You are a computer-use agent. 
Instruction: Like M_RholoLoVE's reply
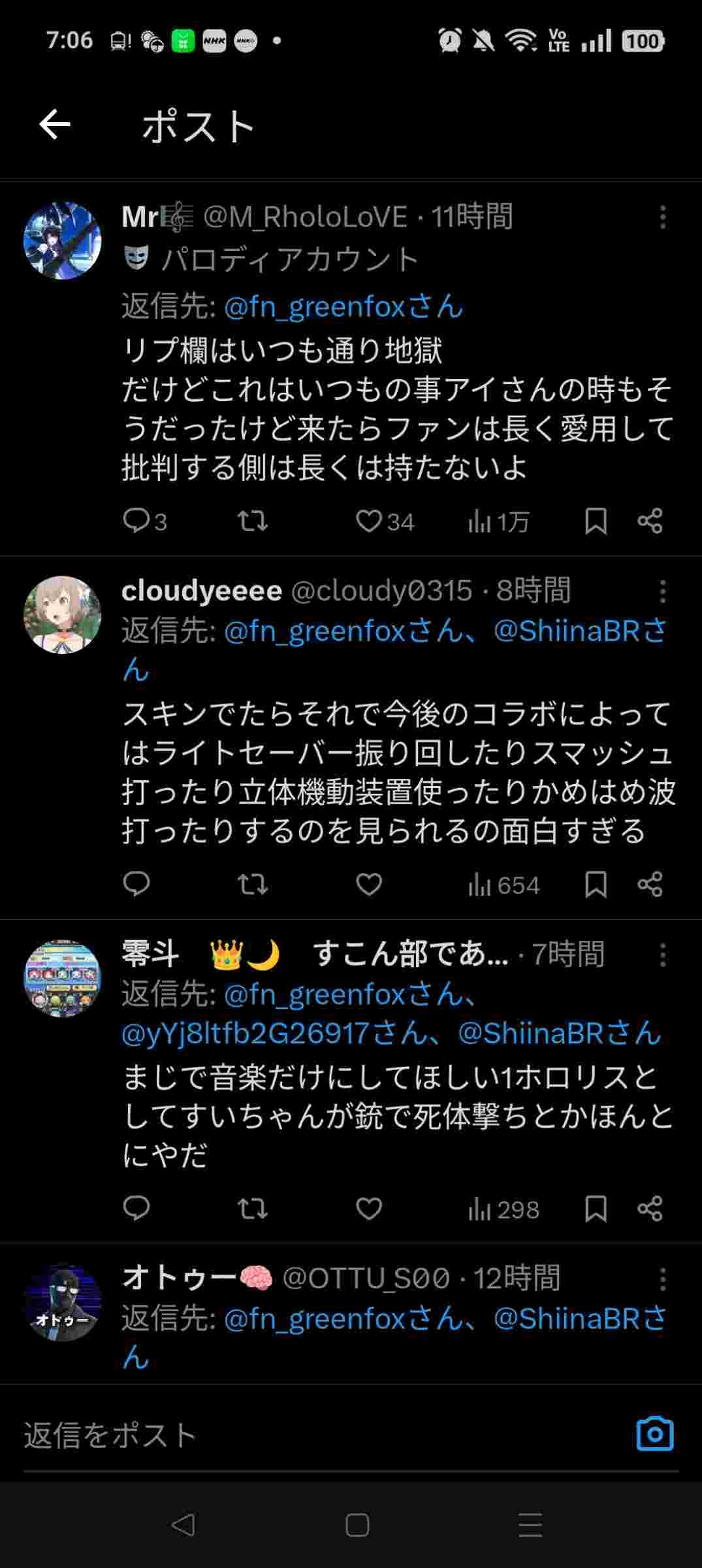369,521
